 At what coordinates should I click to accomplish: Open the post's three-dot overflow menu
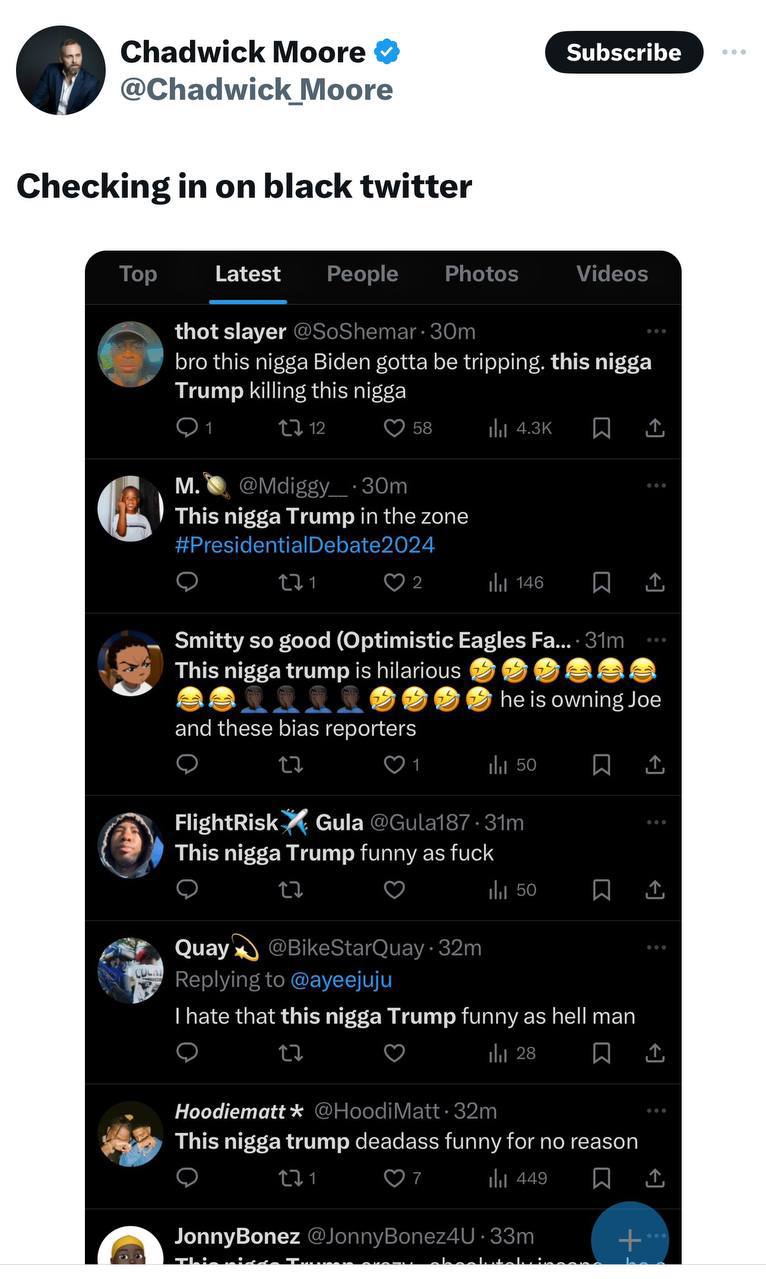(x=734, y=52)
